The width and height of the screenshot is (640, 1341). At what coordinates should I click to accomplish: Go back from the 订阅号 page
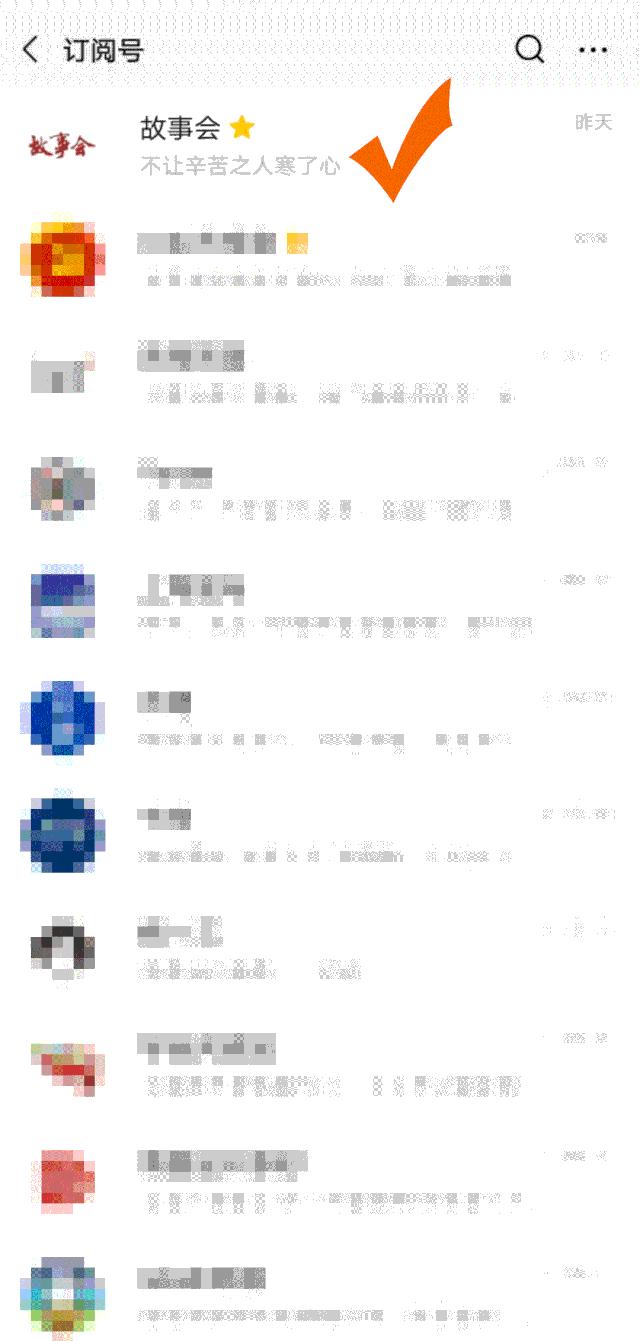coord(31,49)
